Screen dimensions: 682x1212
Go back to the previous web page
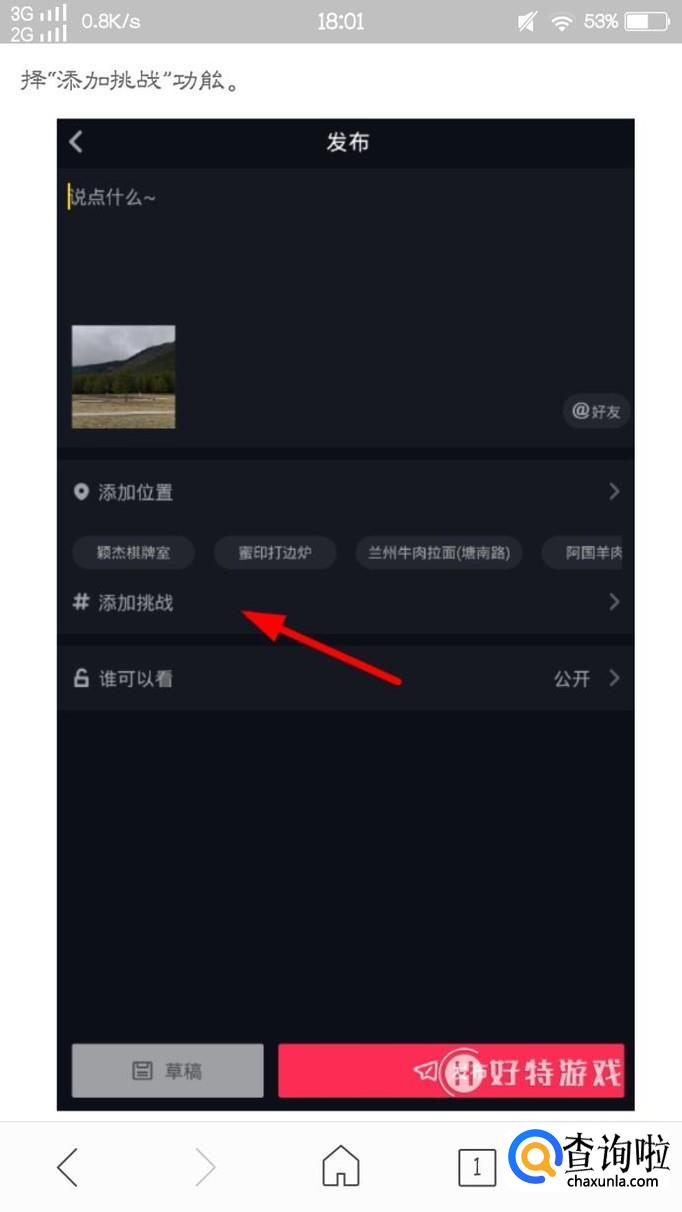(67, 1166)
